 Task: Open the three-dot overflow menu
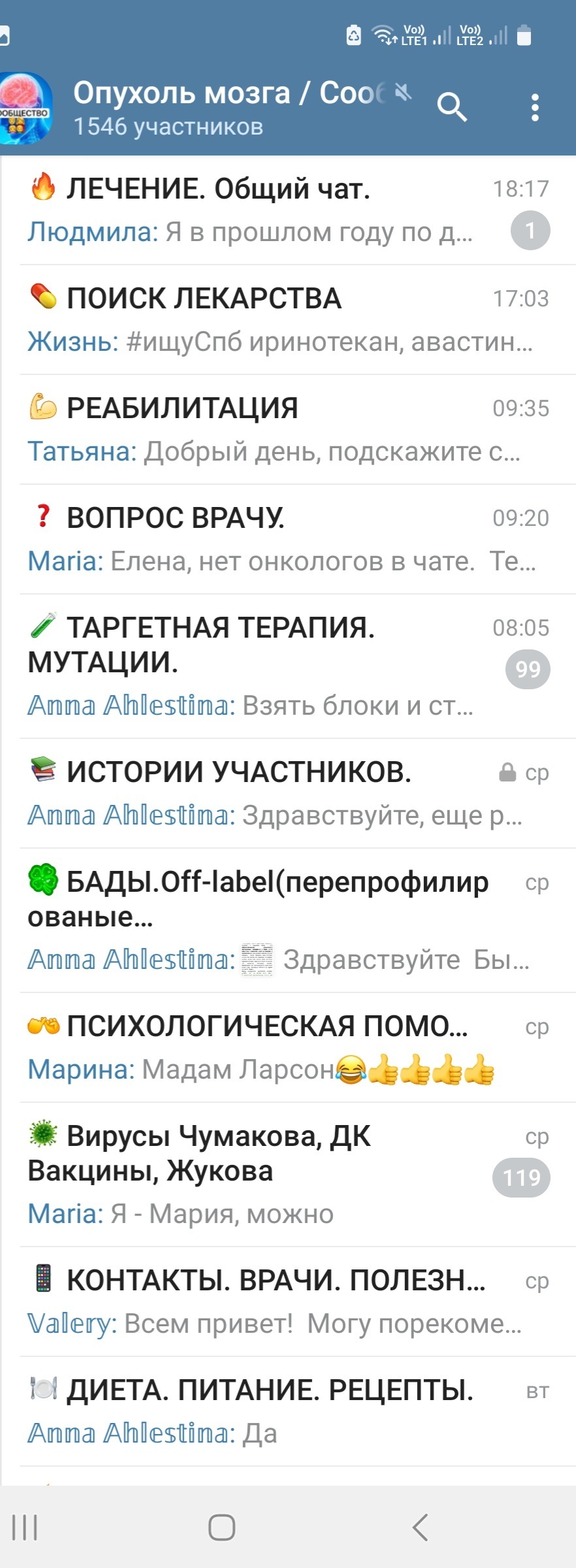tap(535, 108)
